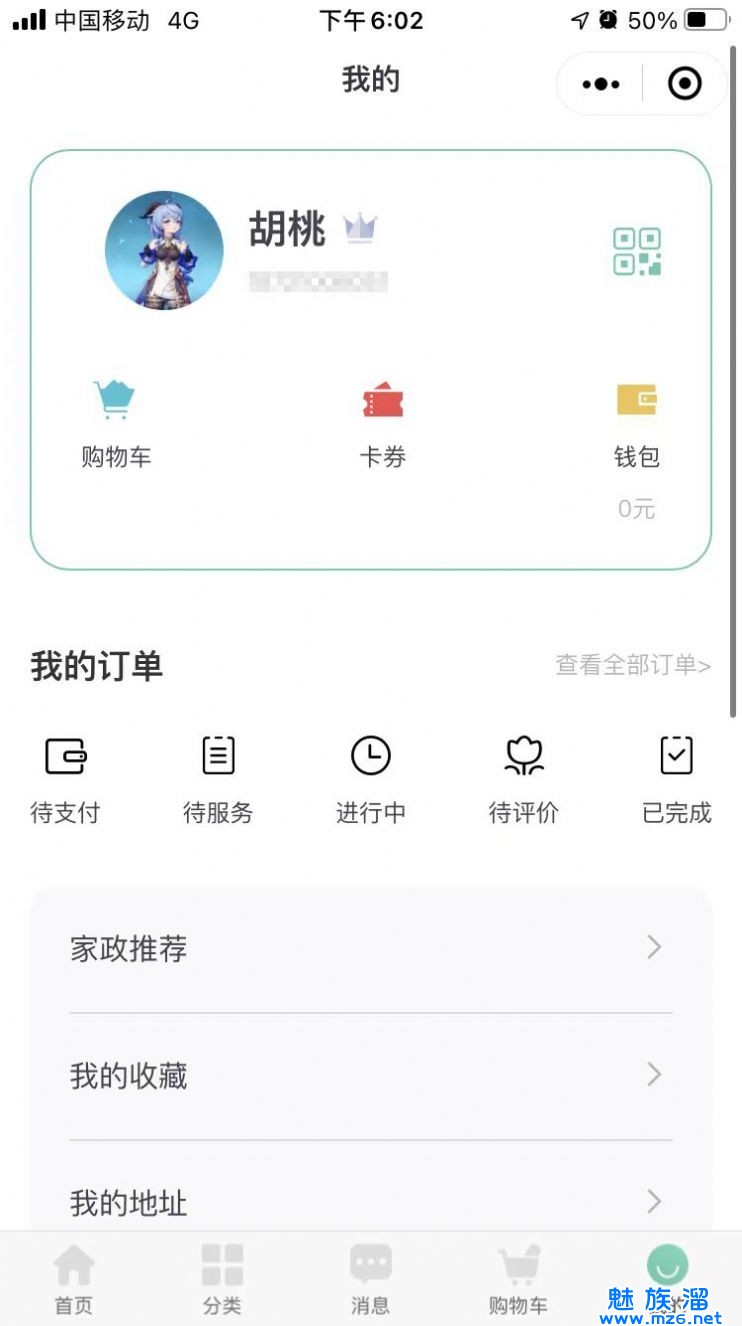Open 购物车 from the profile card

[x=116, y=424]
